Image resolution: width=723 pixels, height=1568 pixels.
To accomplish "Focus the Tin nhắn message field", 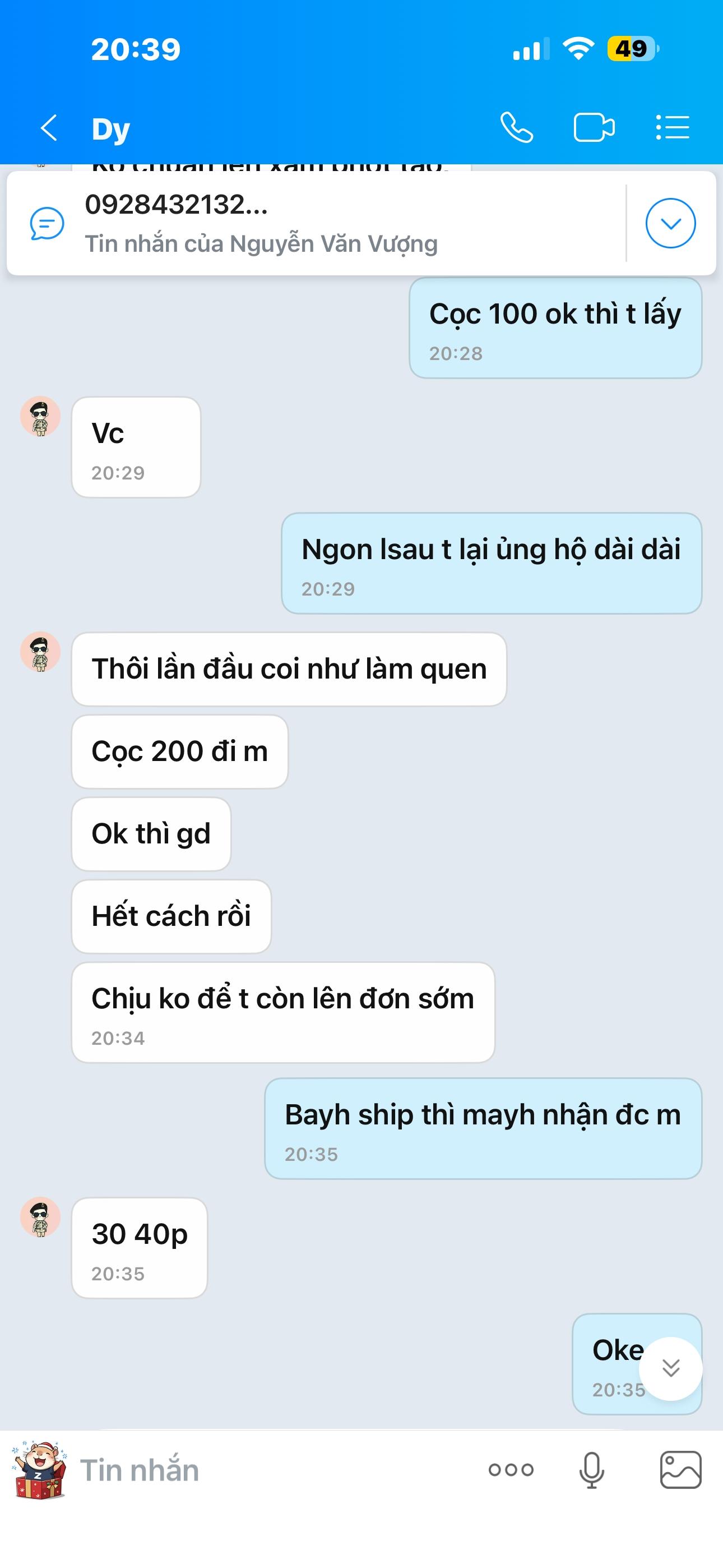I will [x=274, y=1470].
